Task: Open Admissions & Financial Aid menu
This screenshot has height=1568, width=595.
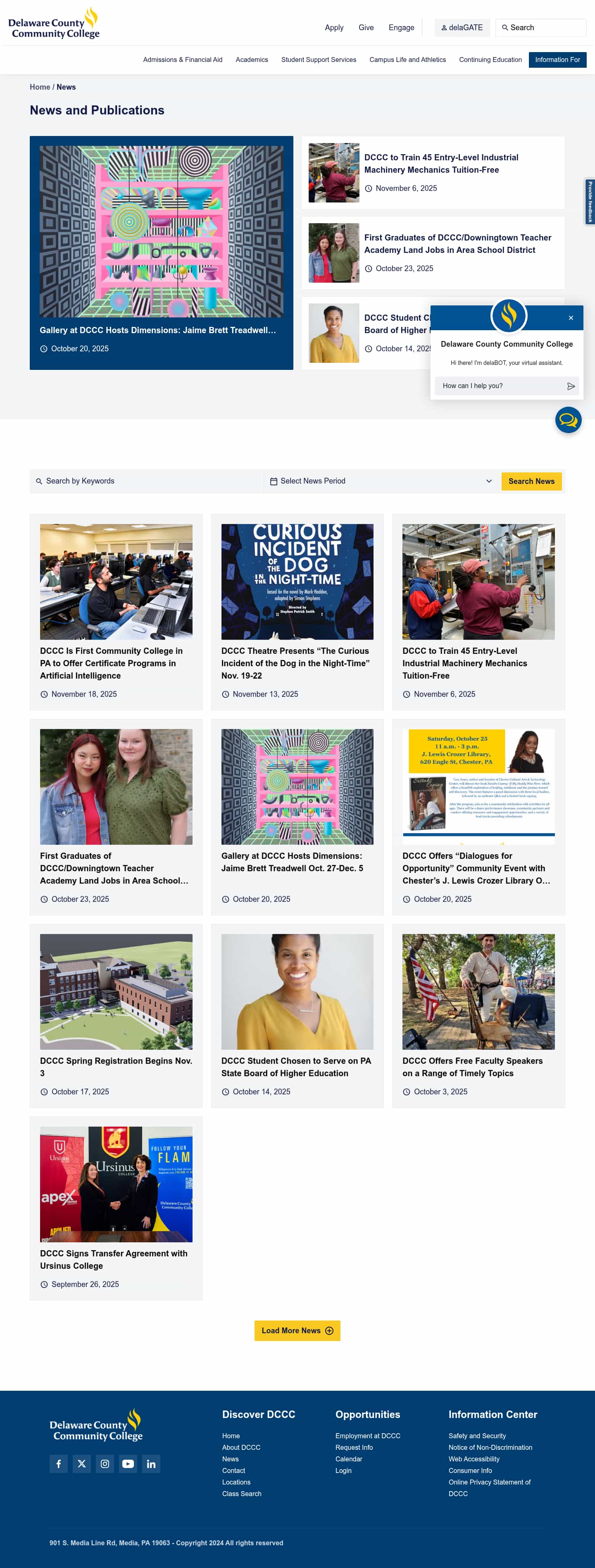Action: 183,60
